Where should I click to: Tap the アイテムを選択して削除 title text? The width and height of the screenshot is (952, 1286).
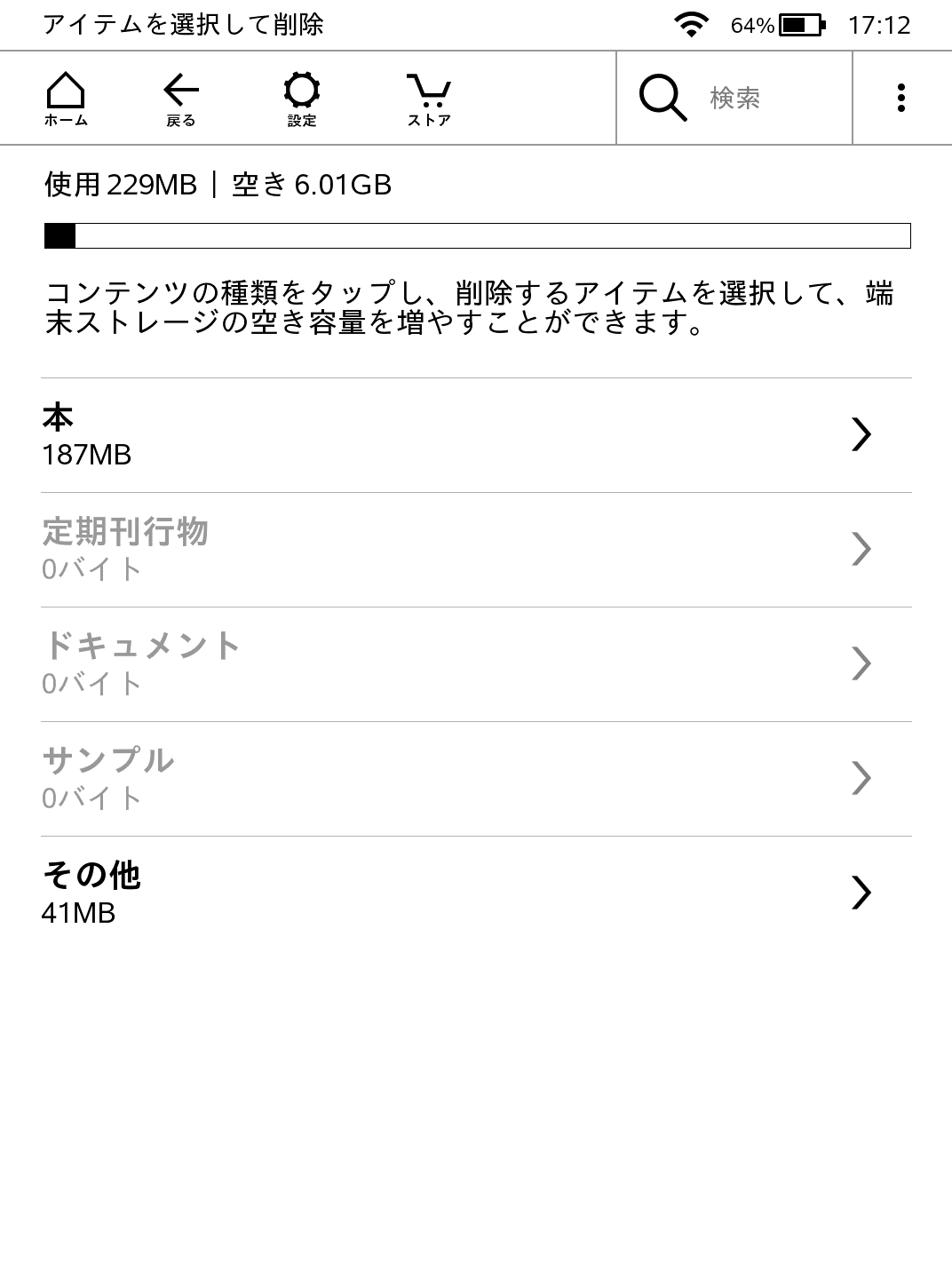point(185,24)
